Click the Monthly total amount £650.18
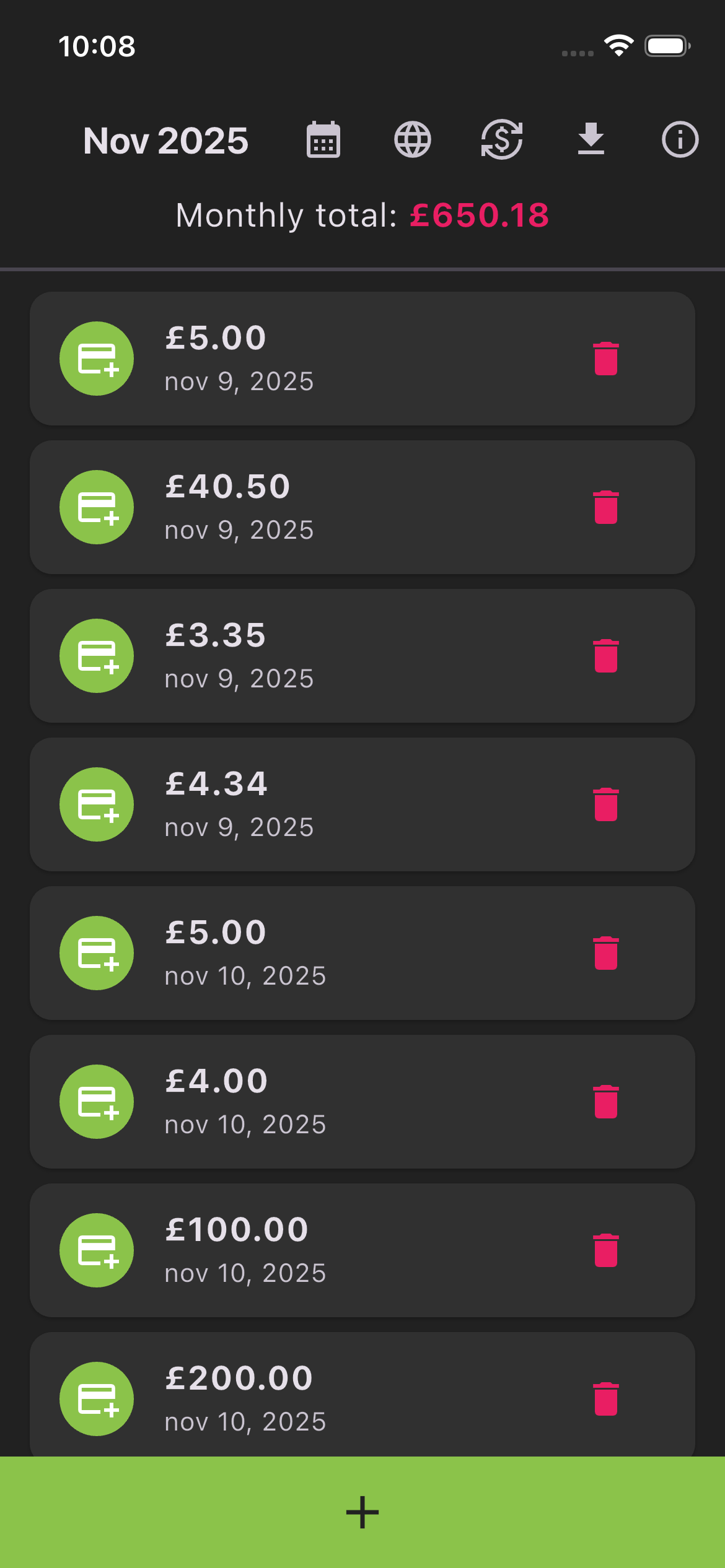 (479, 216)
